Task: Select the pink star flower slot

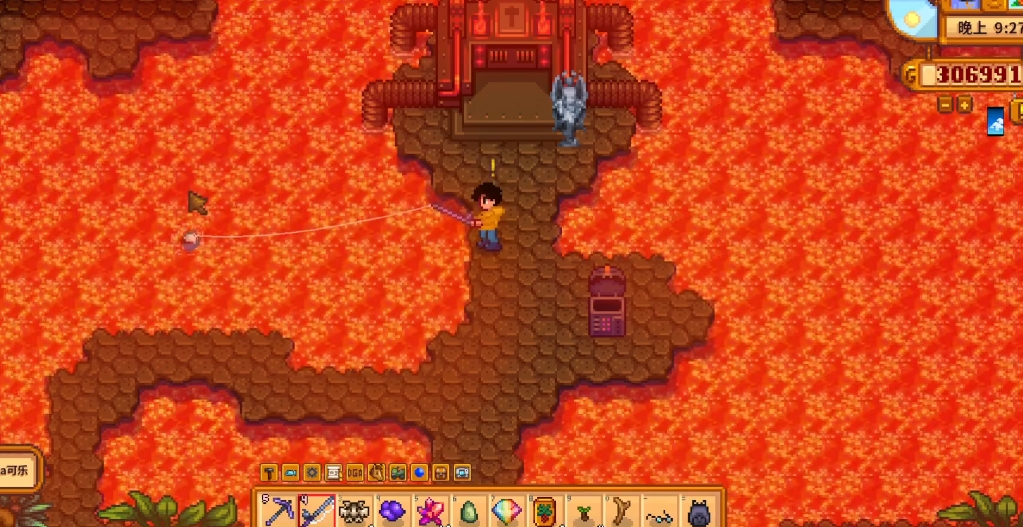Action: (430, 512)
